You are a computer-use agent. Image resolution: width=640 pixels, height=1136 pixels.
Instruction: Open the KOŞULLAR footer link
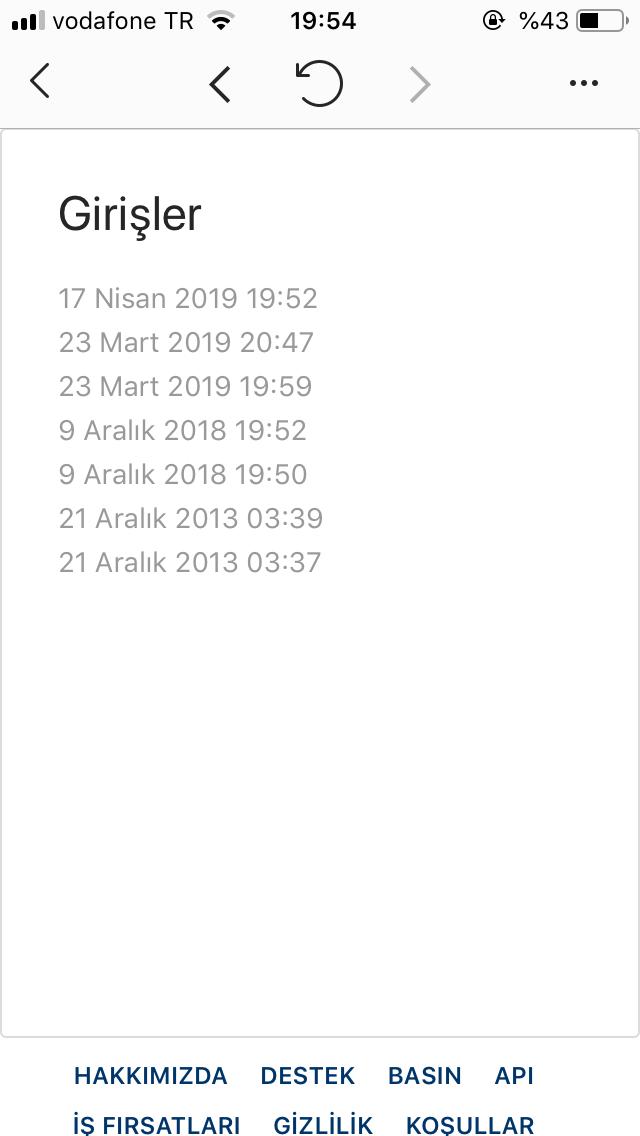(470, 1124)
